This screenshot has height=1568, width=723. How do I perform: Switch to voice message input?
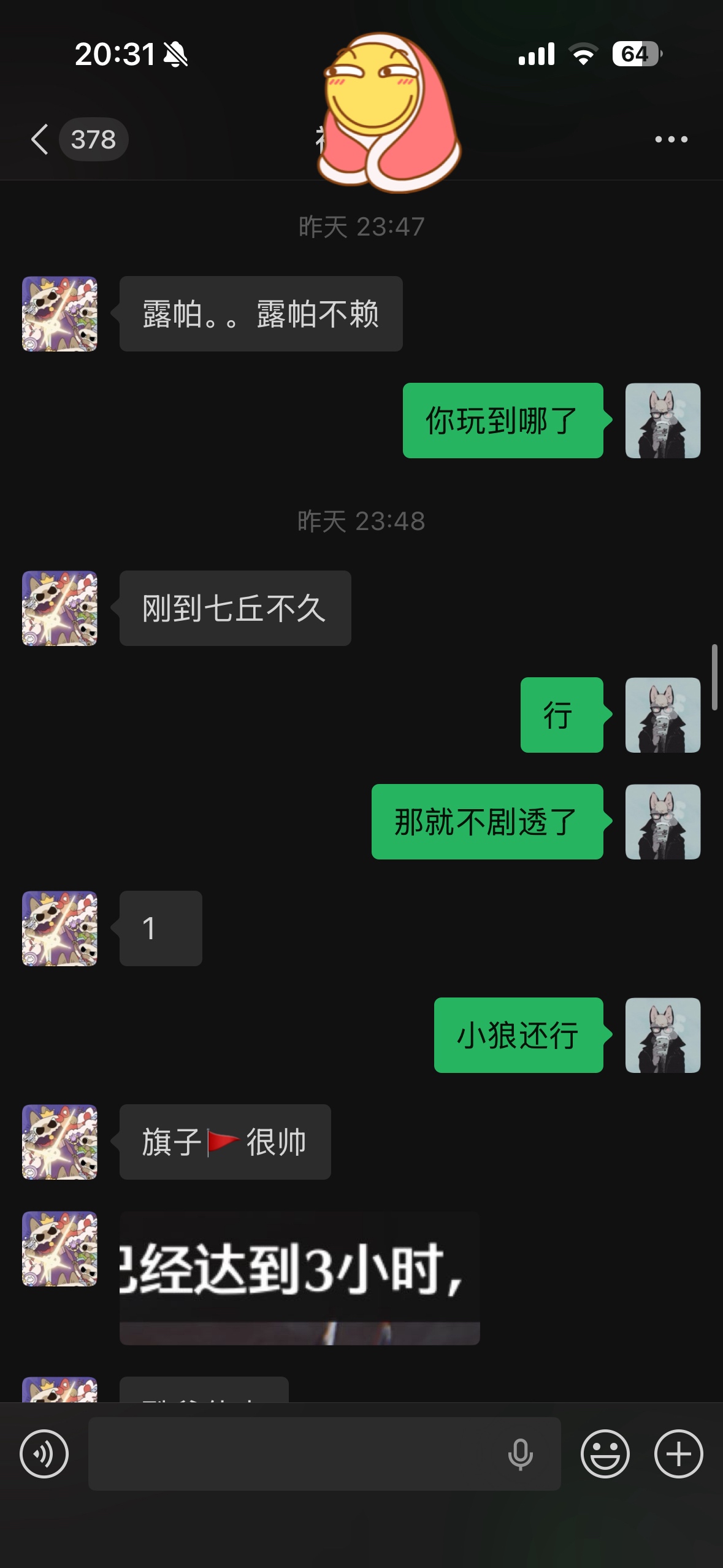(x=44, y=1453)
